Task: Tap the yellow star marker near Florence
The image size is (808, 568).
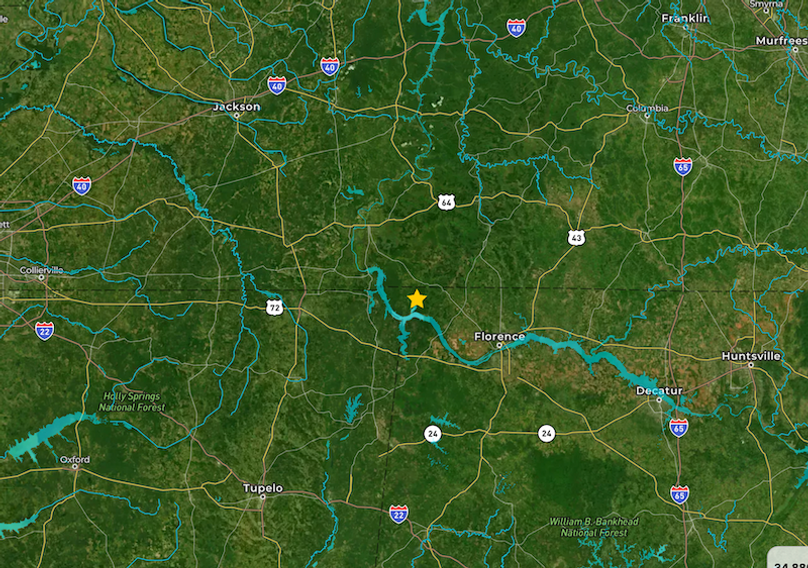Action: click(x=417, y=299)
